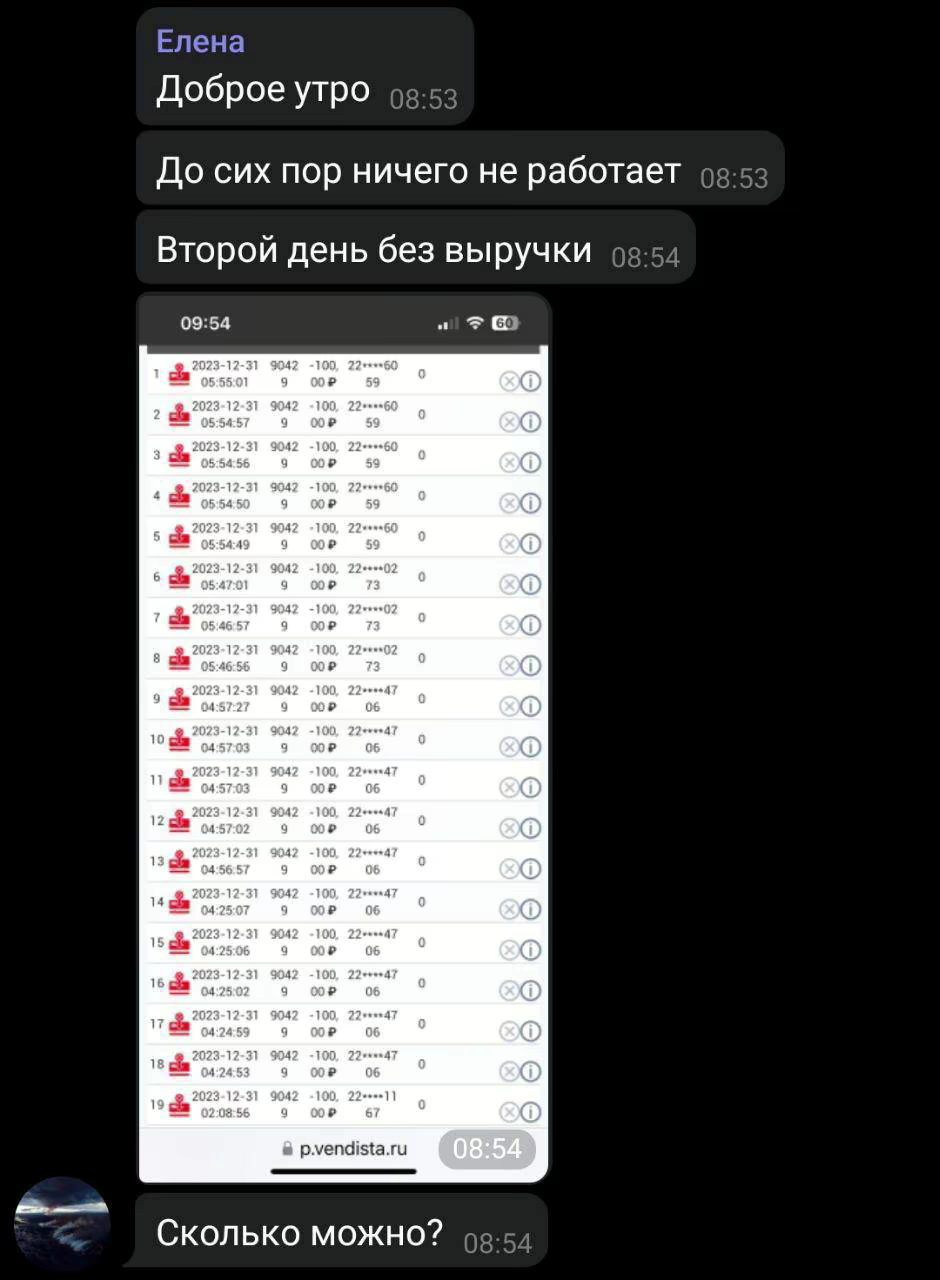Open the attached screenshot image in the chat
The width and height of the screenshot is (940, 1280).
click(343, 738)
